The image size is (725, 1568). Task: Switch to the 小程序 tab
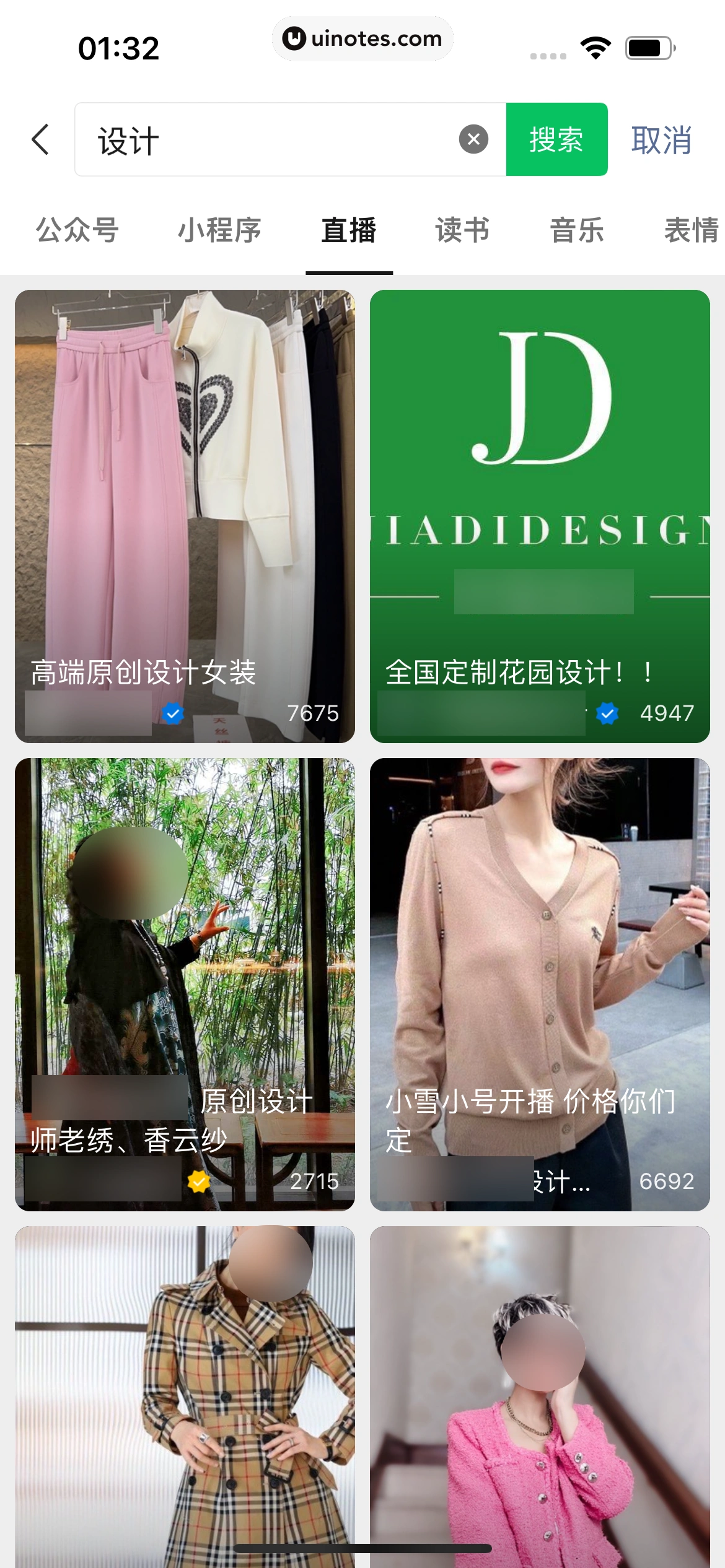(220, 230)
